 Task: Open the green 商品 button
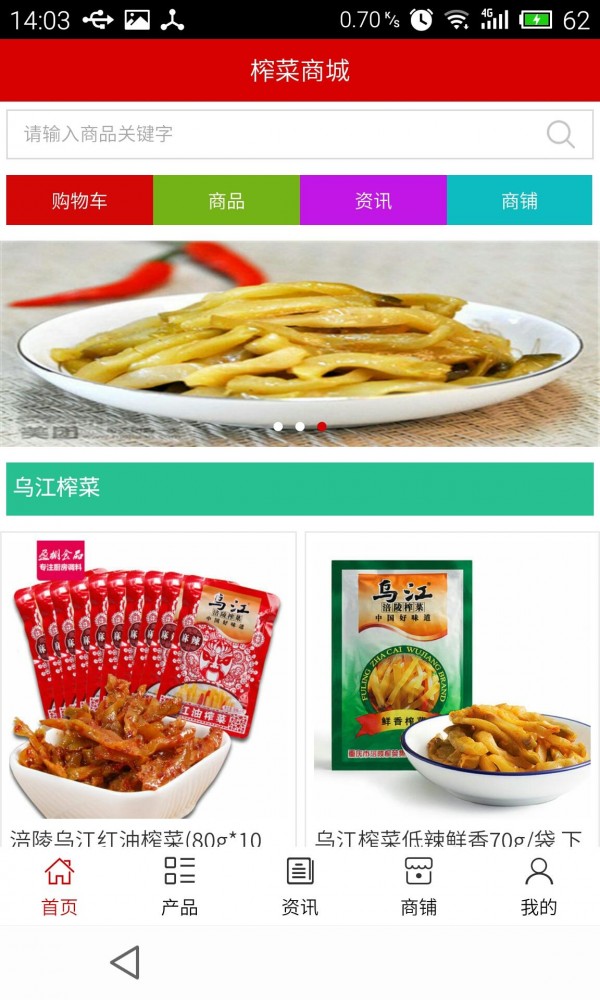tap(226, 200)
